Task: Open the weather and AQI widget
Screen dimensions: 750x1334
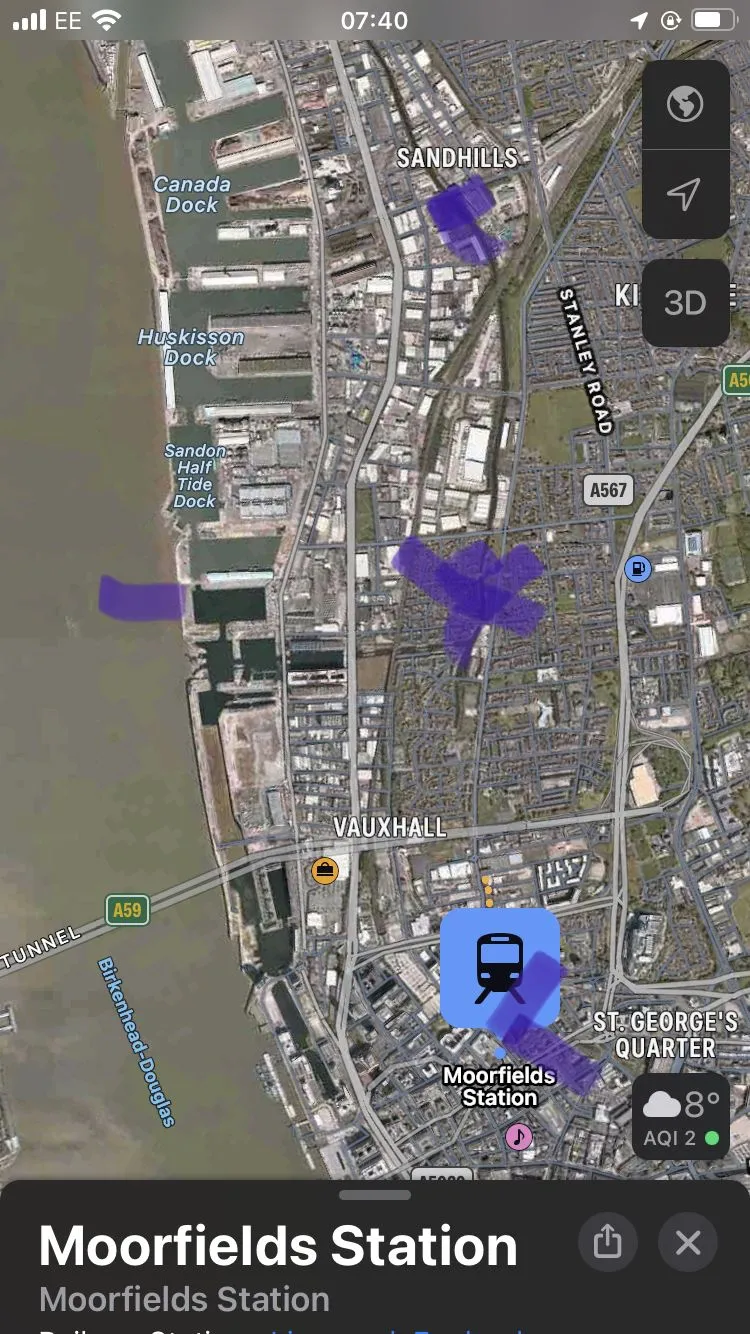Action: pos(681,1117)
